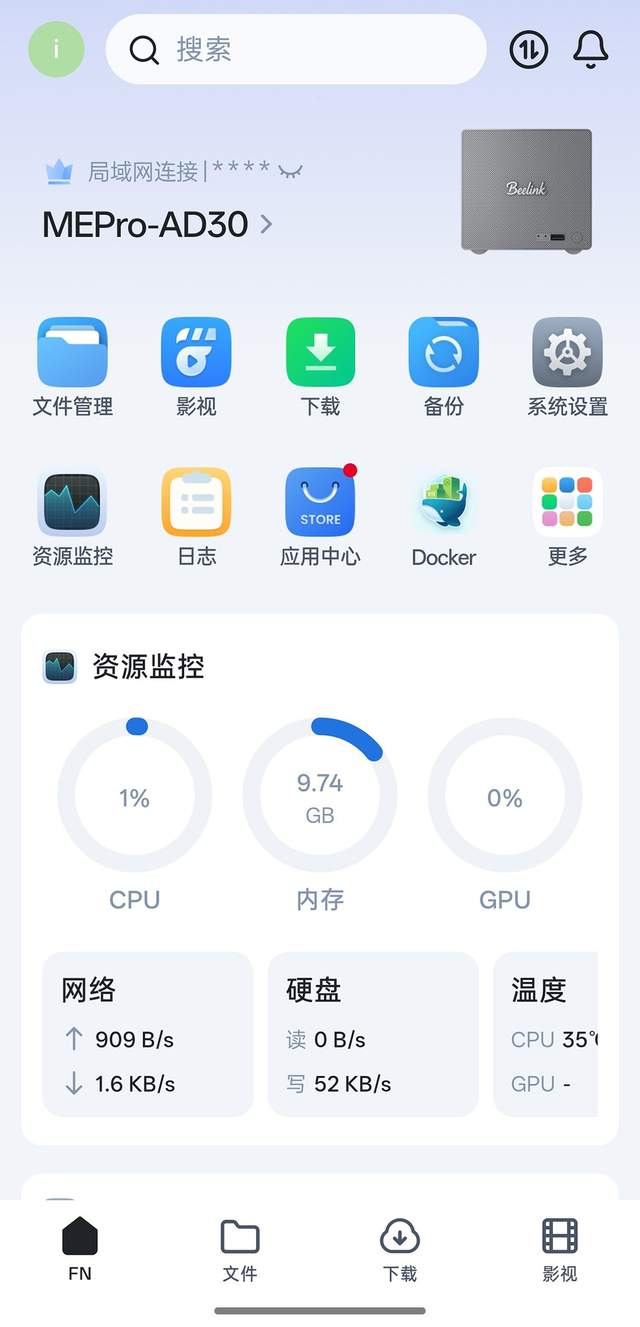Open the notifications bell
Viewport: 640px width, 1327px height.
(590, 49)
